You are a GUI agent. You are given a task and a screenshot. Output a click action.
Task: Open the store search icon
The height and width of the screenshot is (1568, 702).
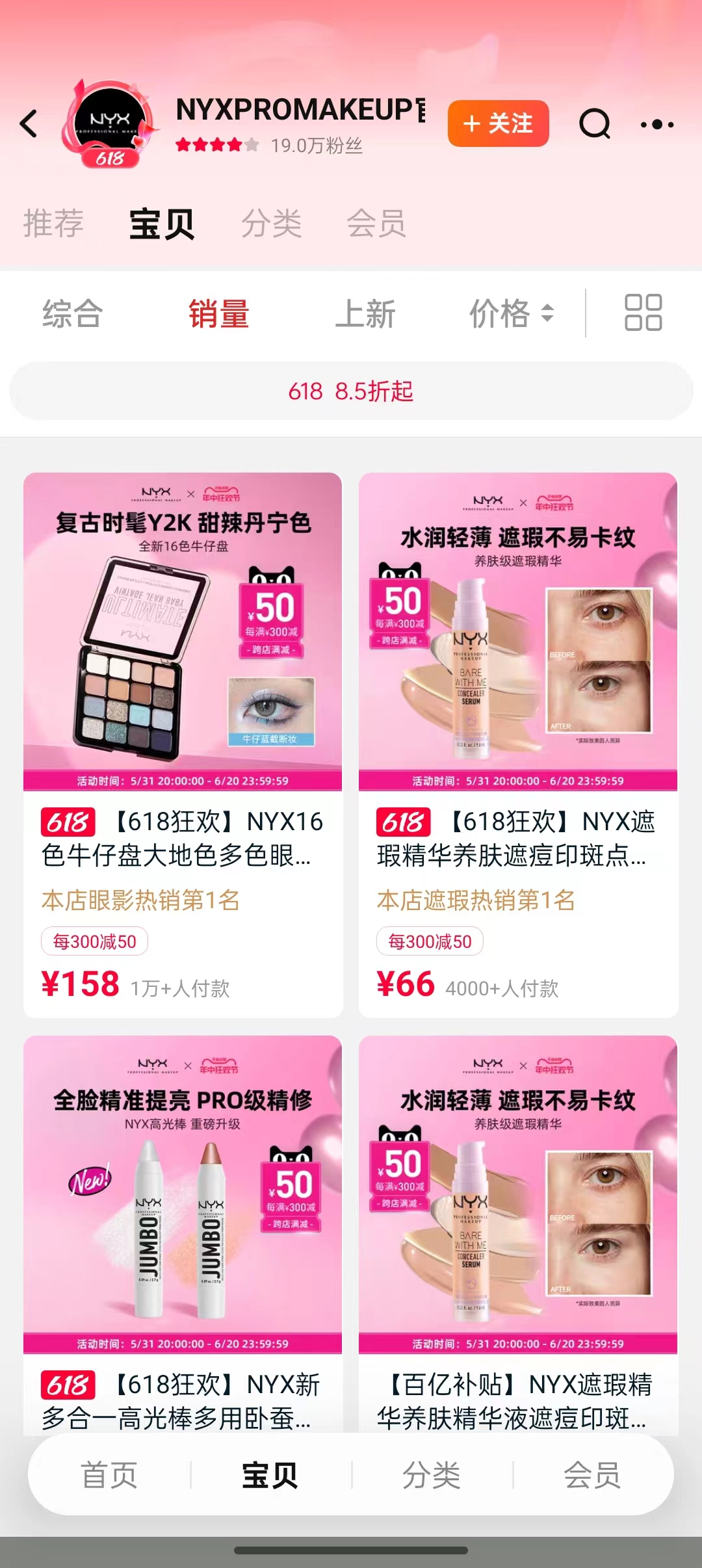(x=594, y=124)
